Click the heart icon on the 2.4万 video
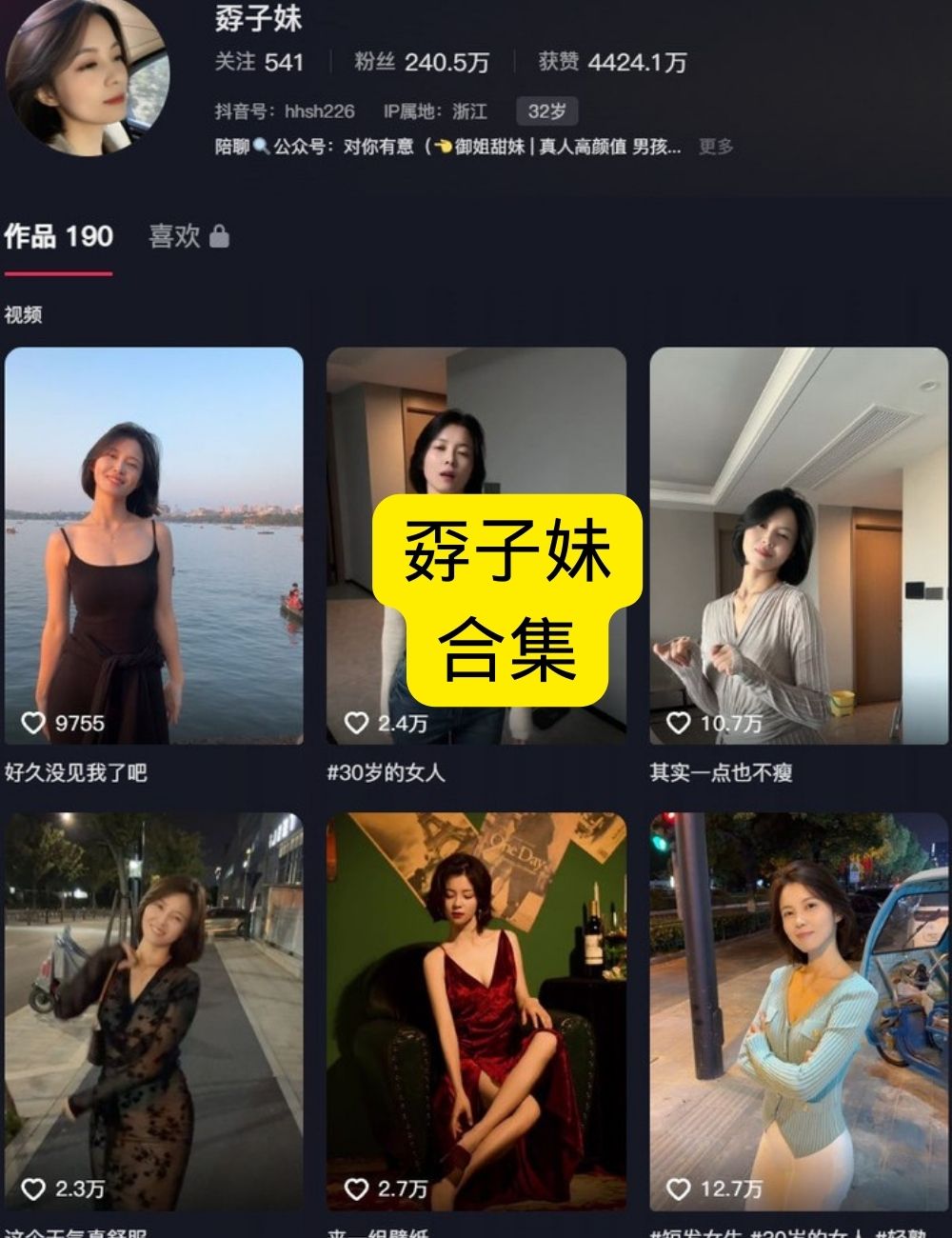Image resolution: width=952 pixels, height=1238 pixels. 356,722
